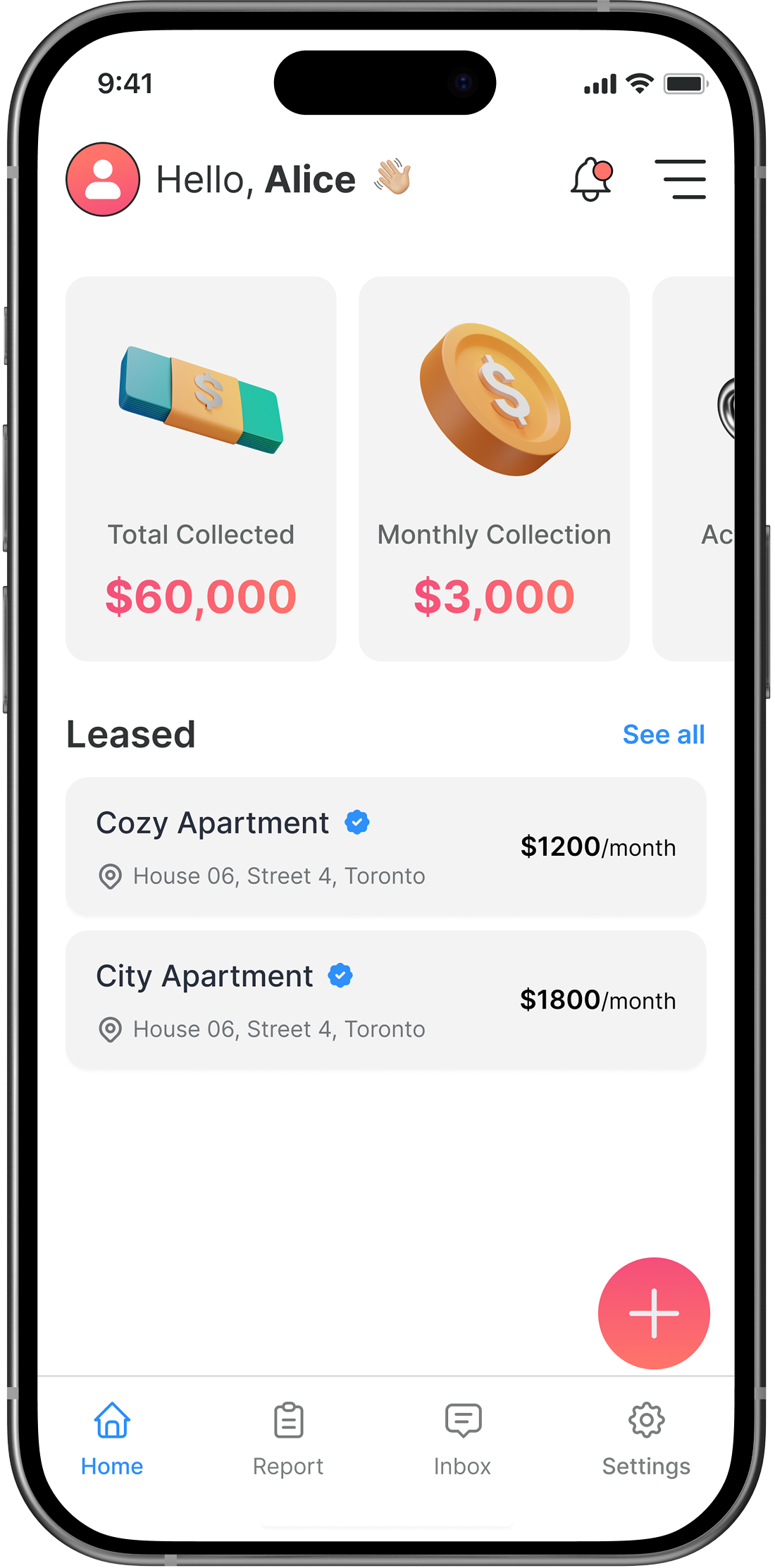
Task: Add a new item with the plus button
Action: point(653,1313)
